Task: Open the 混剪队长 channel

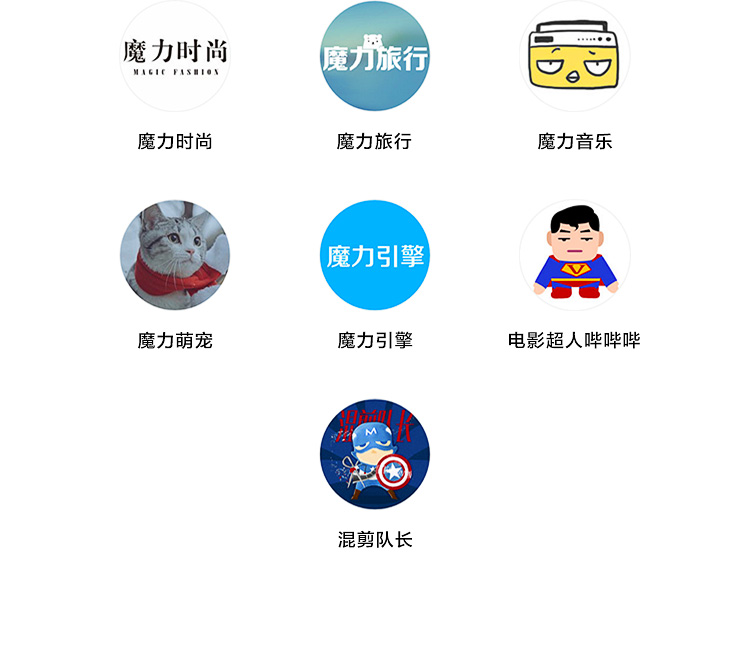Action: (375, 454)
